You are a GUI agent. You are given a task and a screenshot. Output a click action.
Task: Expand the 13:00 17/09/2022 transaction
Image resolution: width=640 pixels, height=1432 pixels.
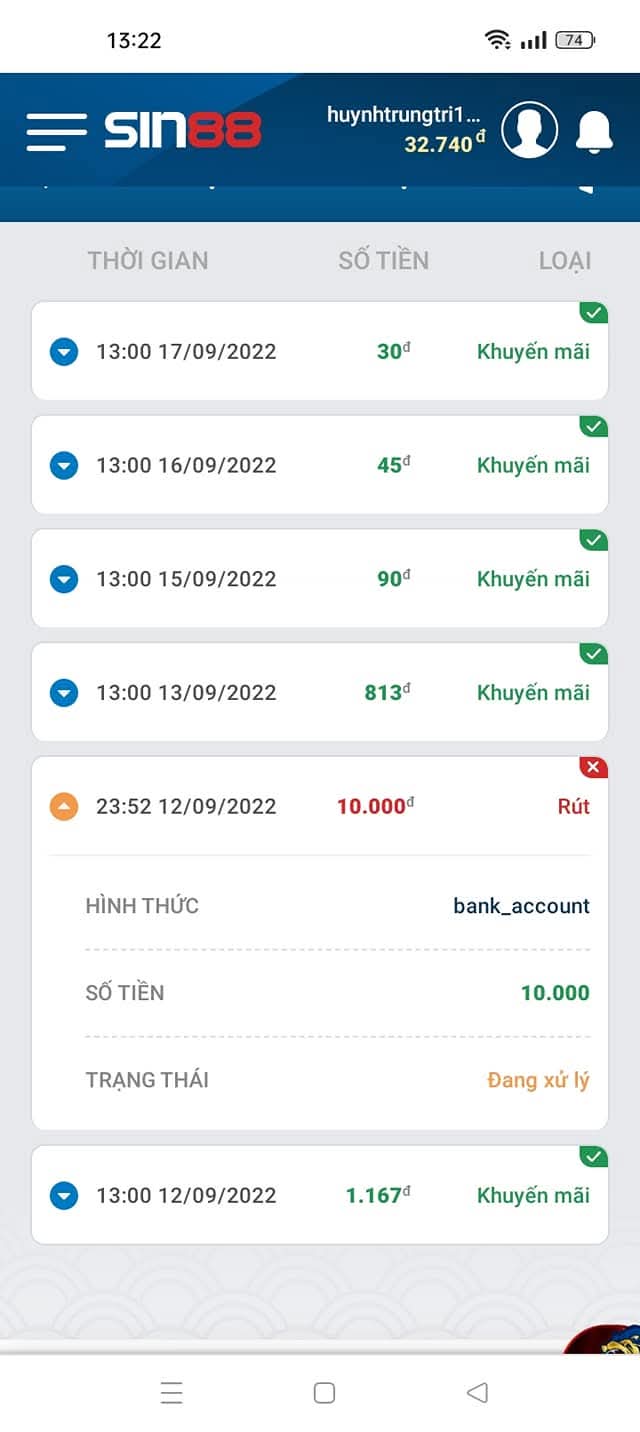(x=64, y=352)
